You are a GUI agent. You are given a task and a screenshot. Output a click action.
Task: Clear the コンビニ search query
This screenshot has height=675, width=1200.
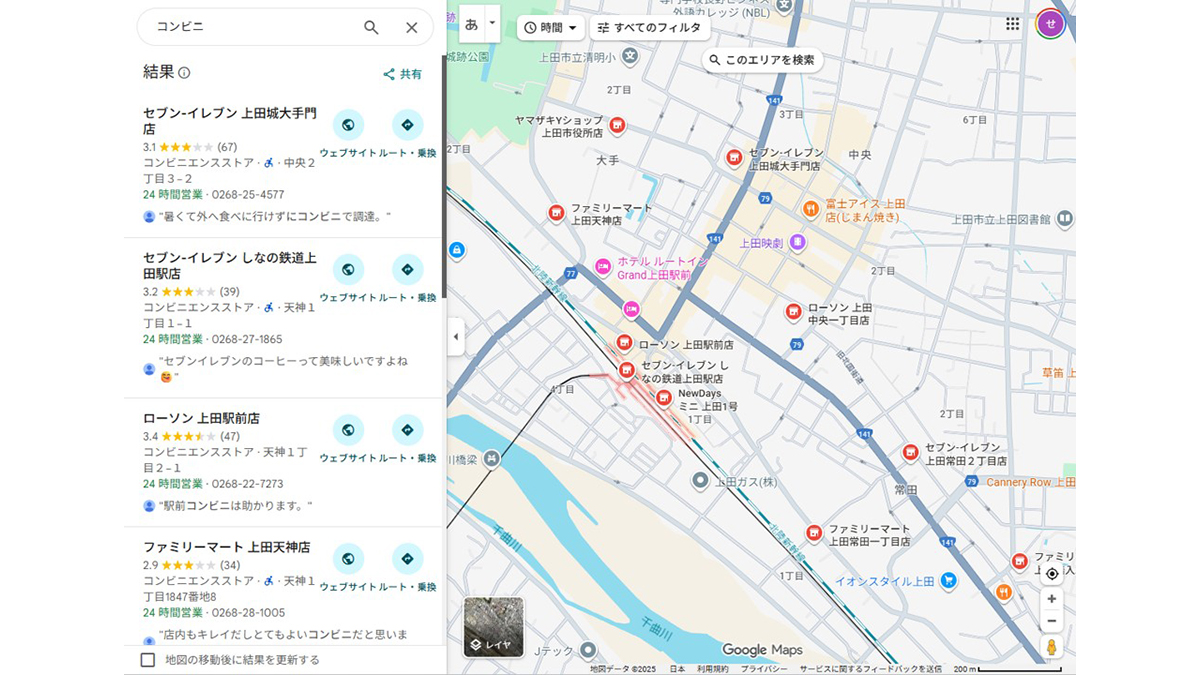411,28
